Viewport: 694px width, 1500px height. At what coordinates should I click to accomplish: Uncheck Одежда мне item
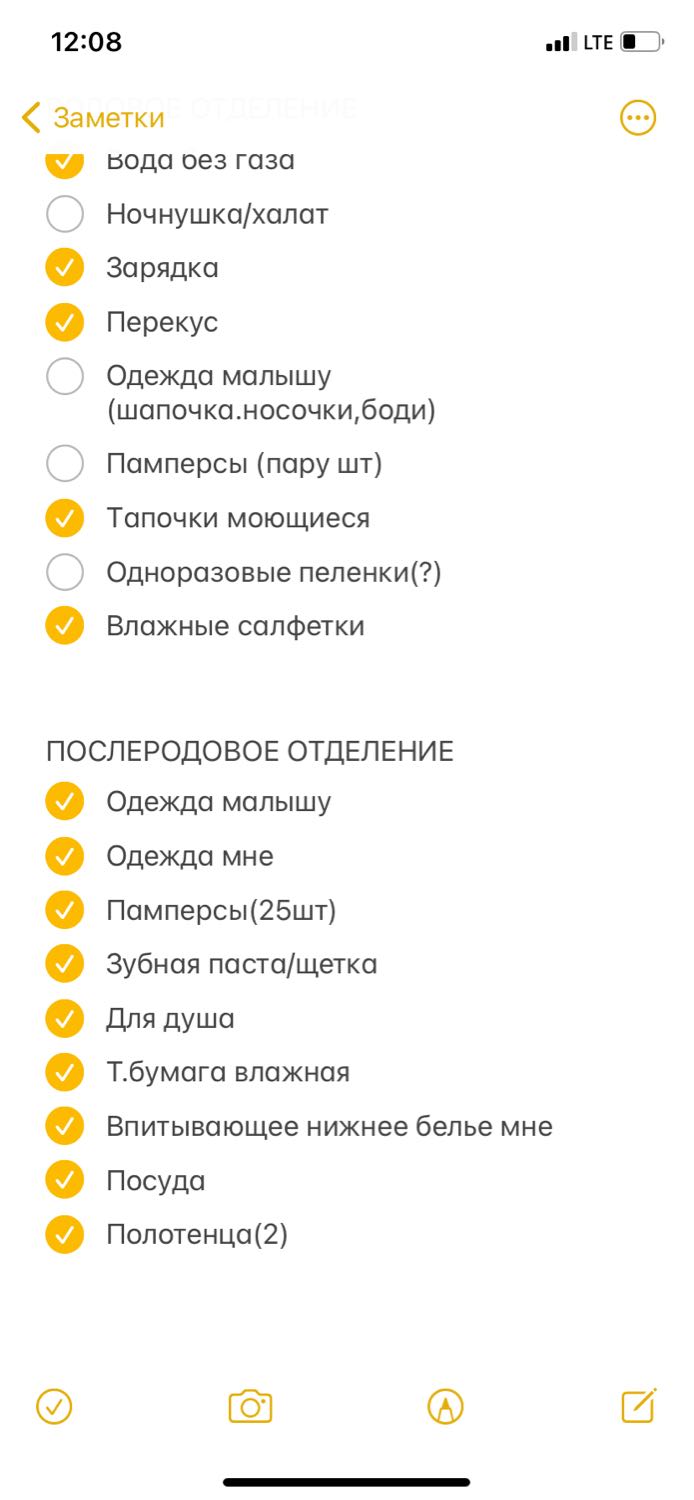[x=65, y=856]
